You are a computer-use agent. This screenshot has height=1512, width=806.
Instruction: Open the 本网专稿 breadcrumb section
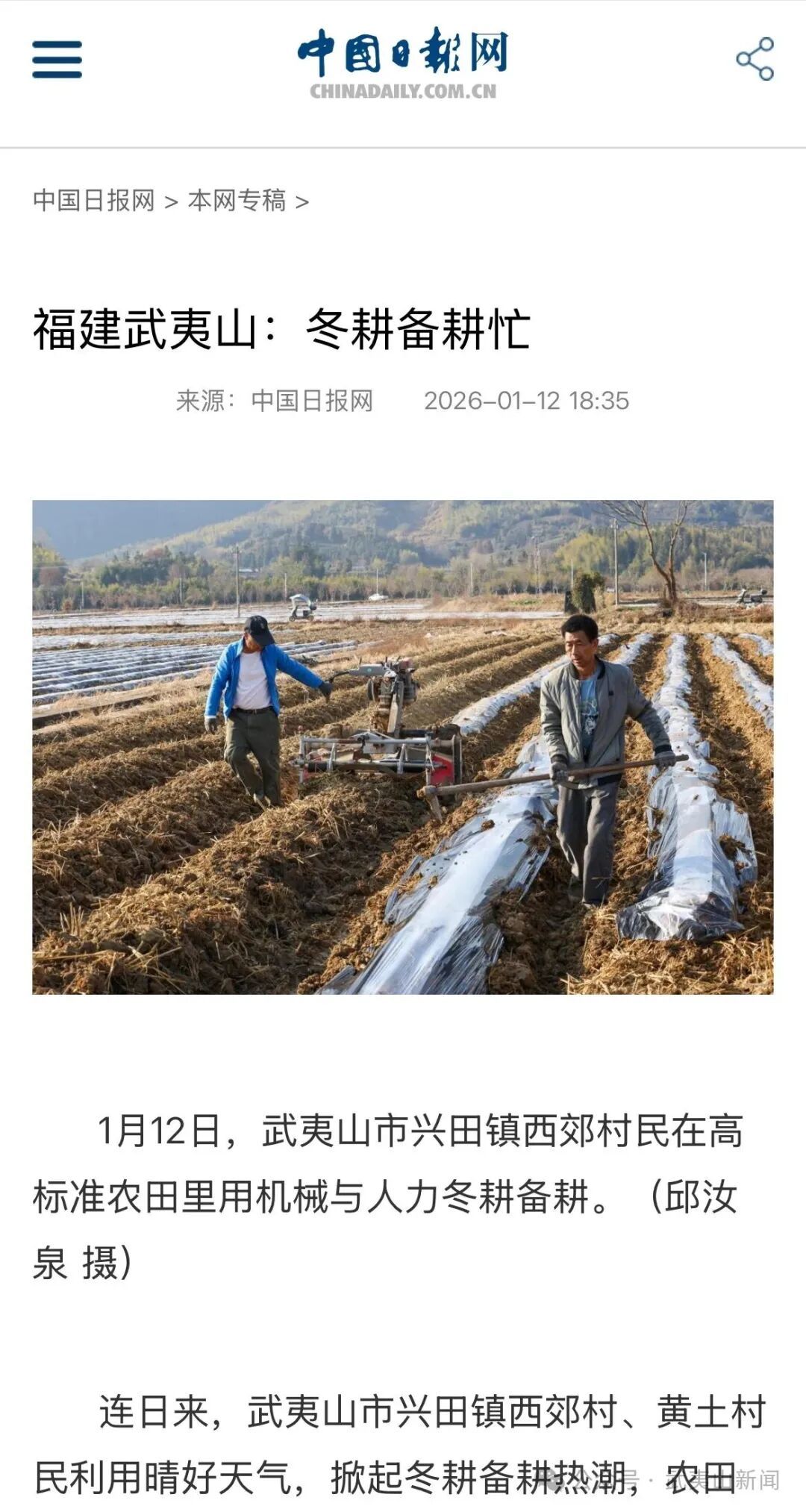point(237,201)
